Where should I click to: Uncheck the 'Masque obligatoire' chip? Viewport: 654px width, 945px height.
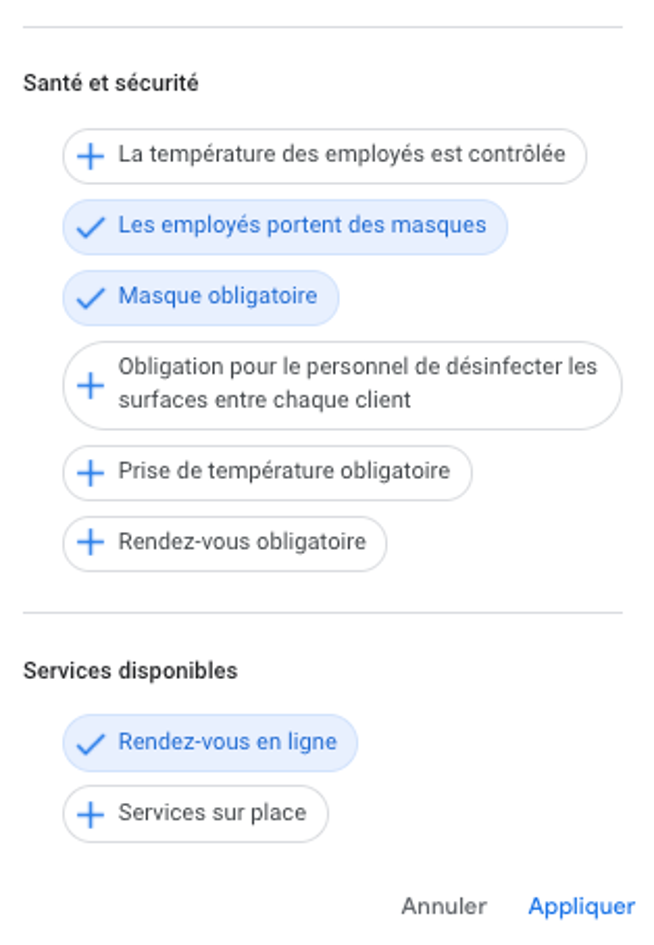click(201, 298)
